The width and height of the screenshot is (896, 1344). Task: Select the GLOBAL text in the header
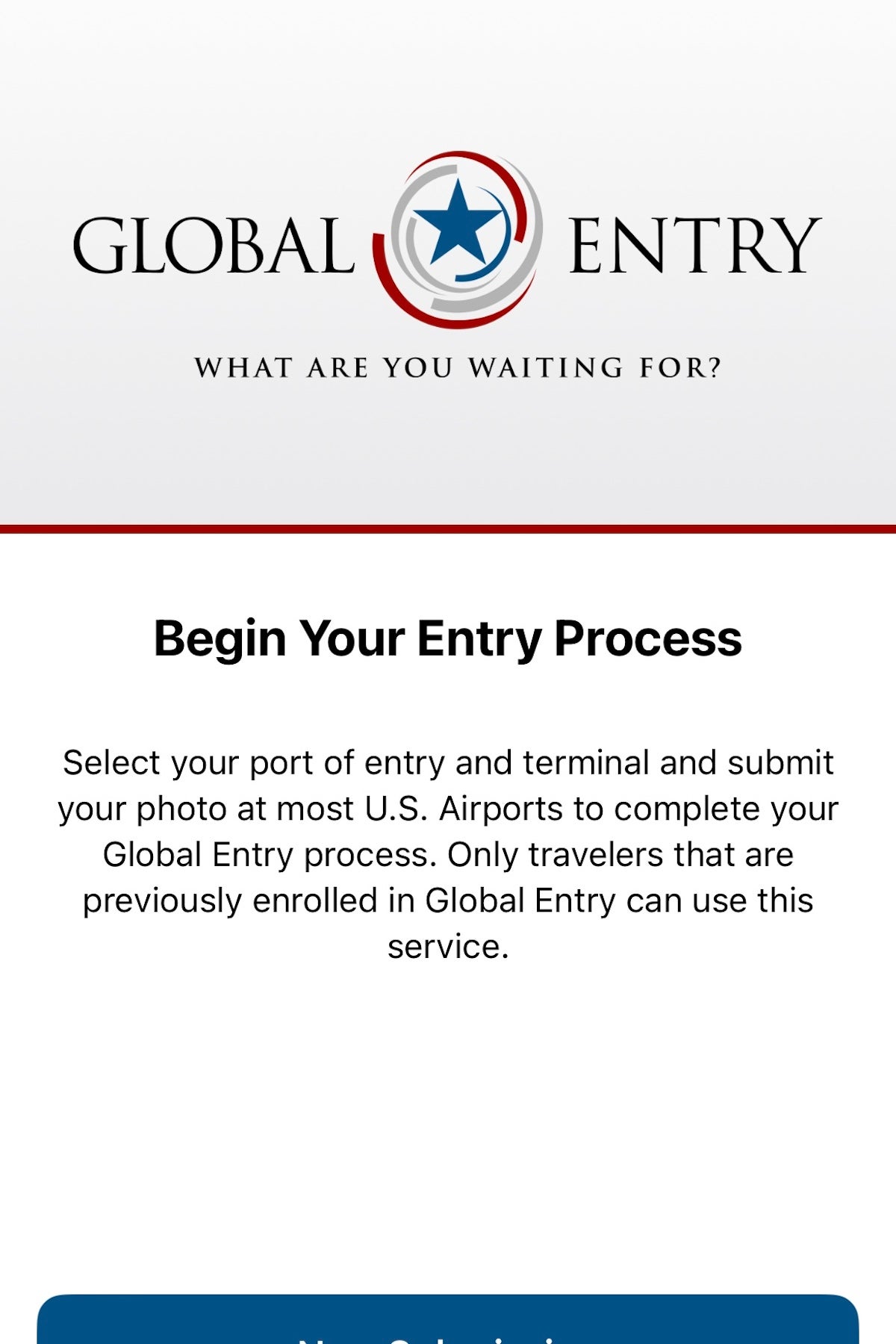coord(217,243)
